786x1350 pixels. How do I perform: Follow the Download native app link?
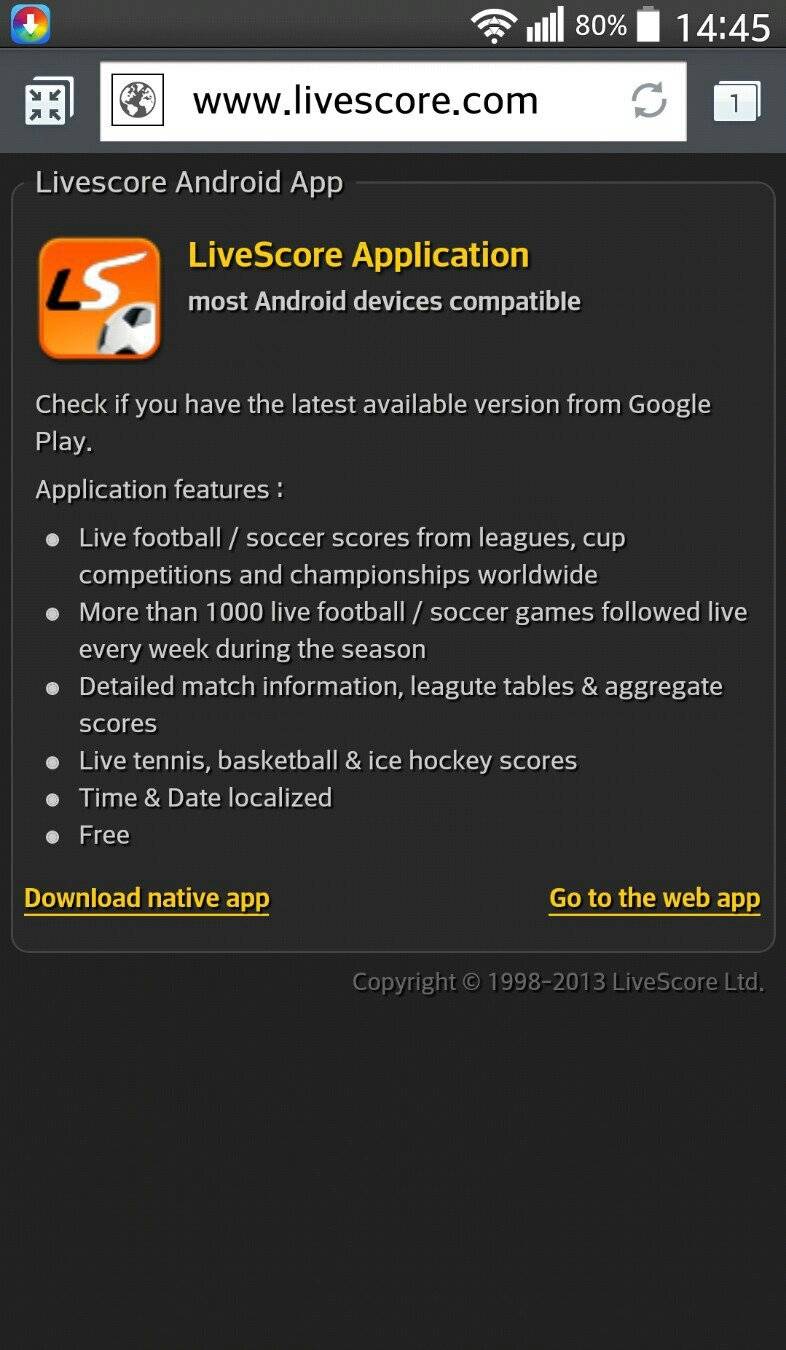point(147,898)
